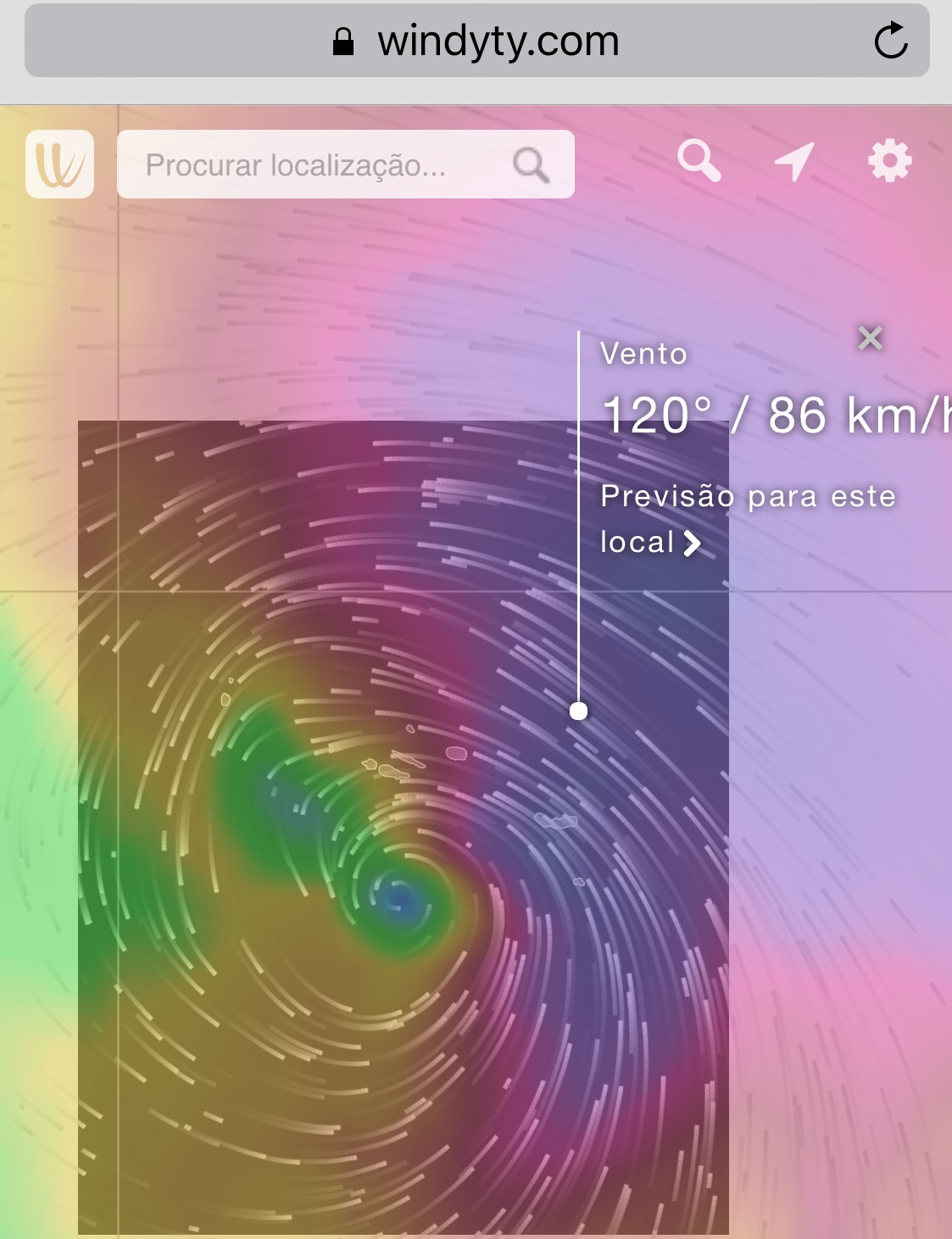Tap the windyty.com address bar

(x=475, y=41)
